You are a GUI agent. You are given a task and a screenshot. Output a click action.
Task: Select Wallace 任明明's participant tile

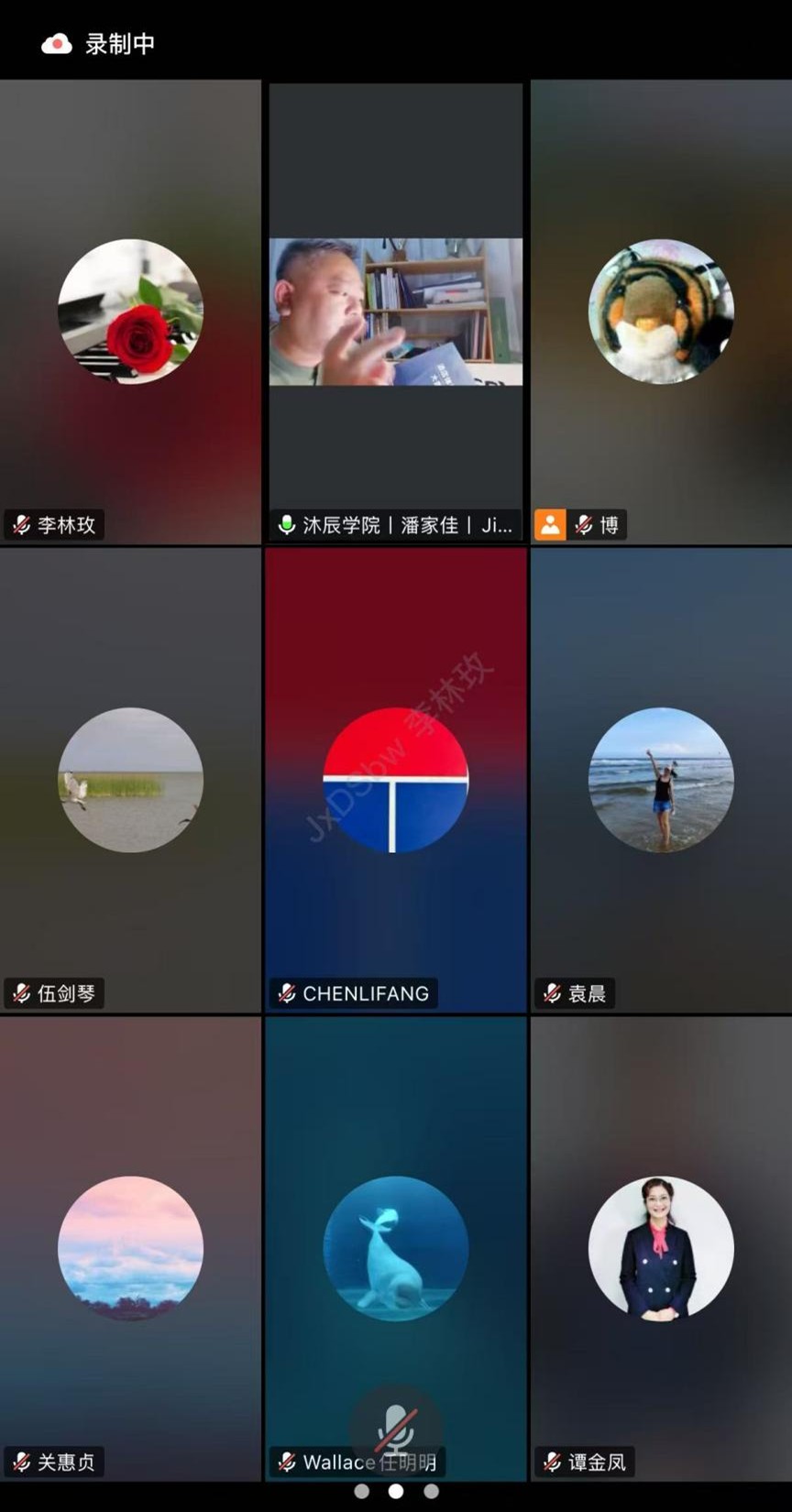pyautogui.click(x=395, y=1248)
